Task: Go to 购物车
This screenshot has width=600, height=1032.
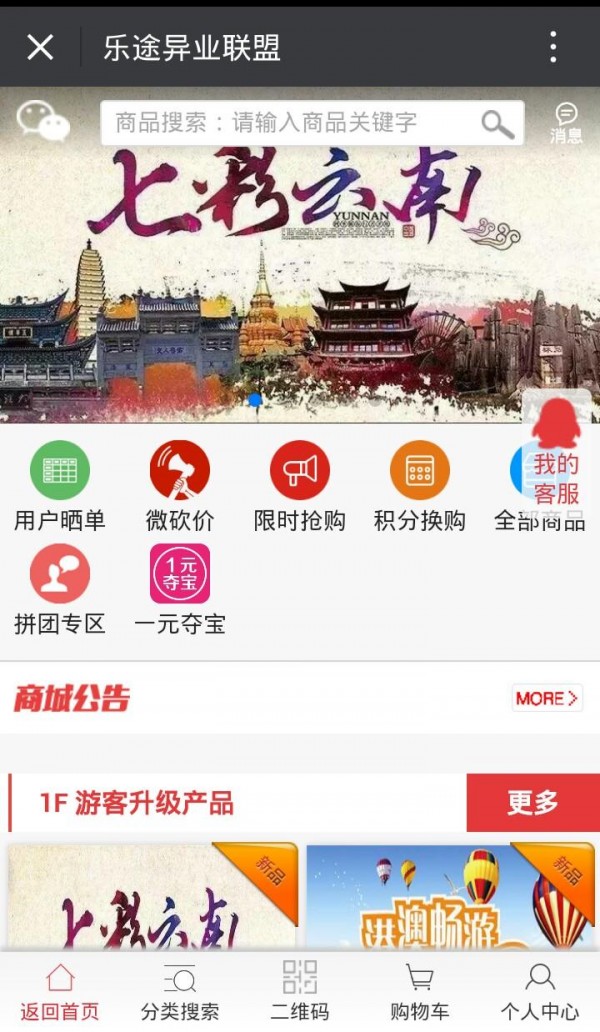Action: 420,991
